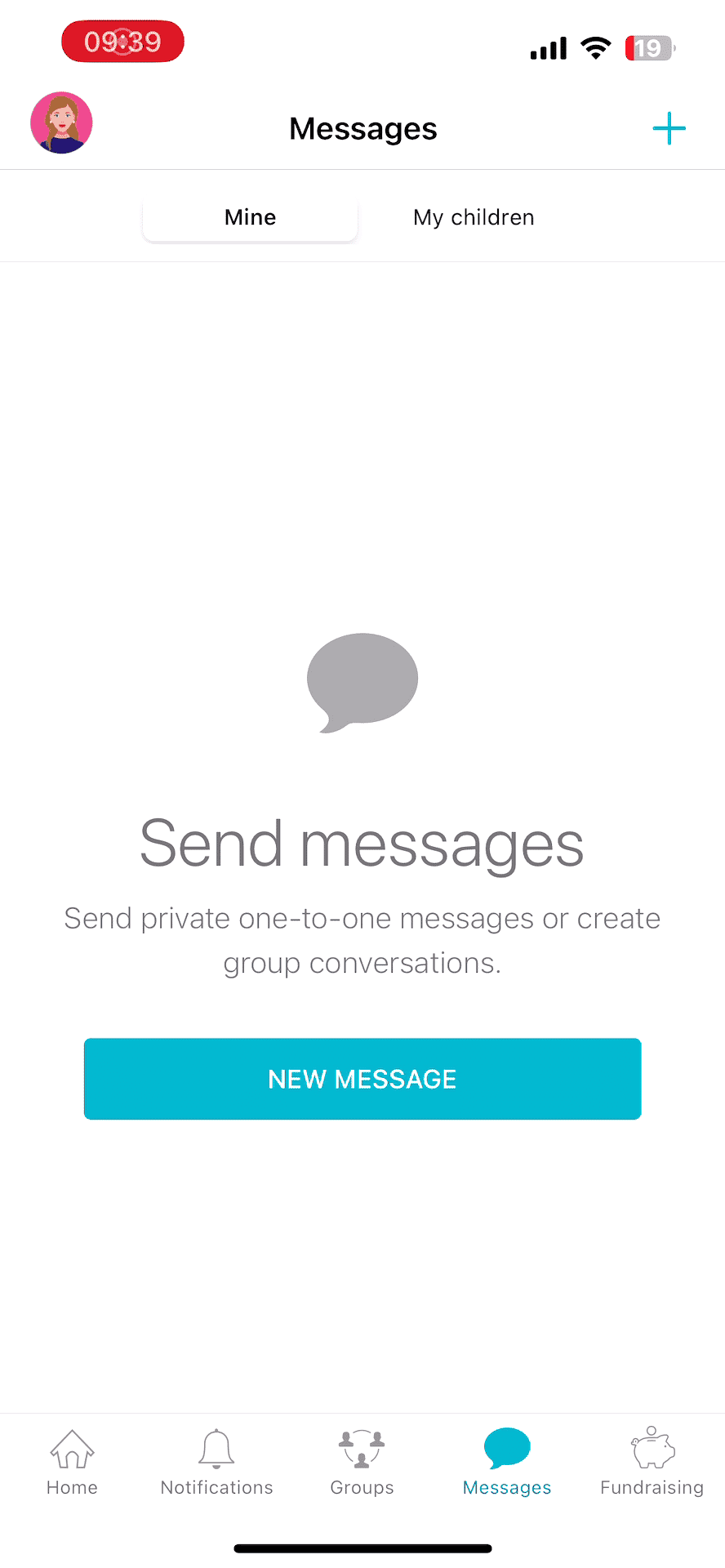Tap the cellular signal bars
Image resolution: width=725 pixels, height=1568 pixels.
click(548, 47)
